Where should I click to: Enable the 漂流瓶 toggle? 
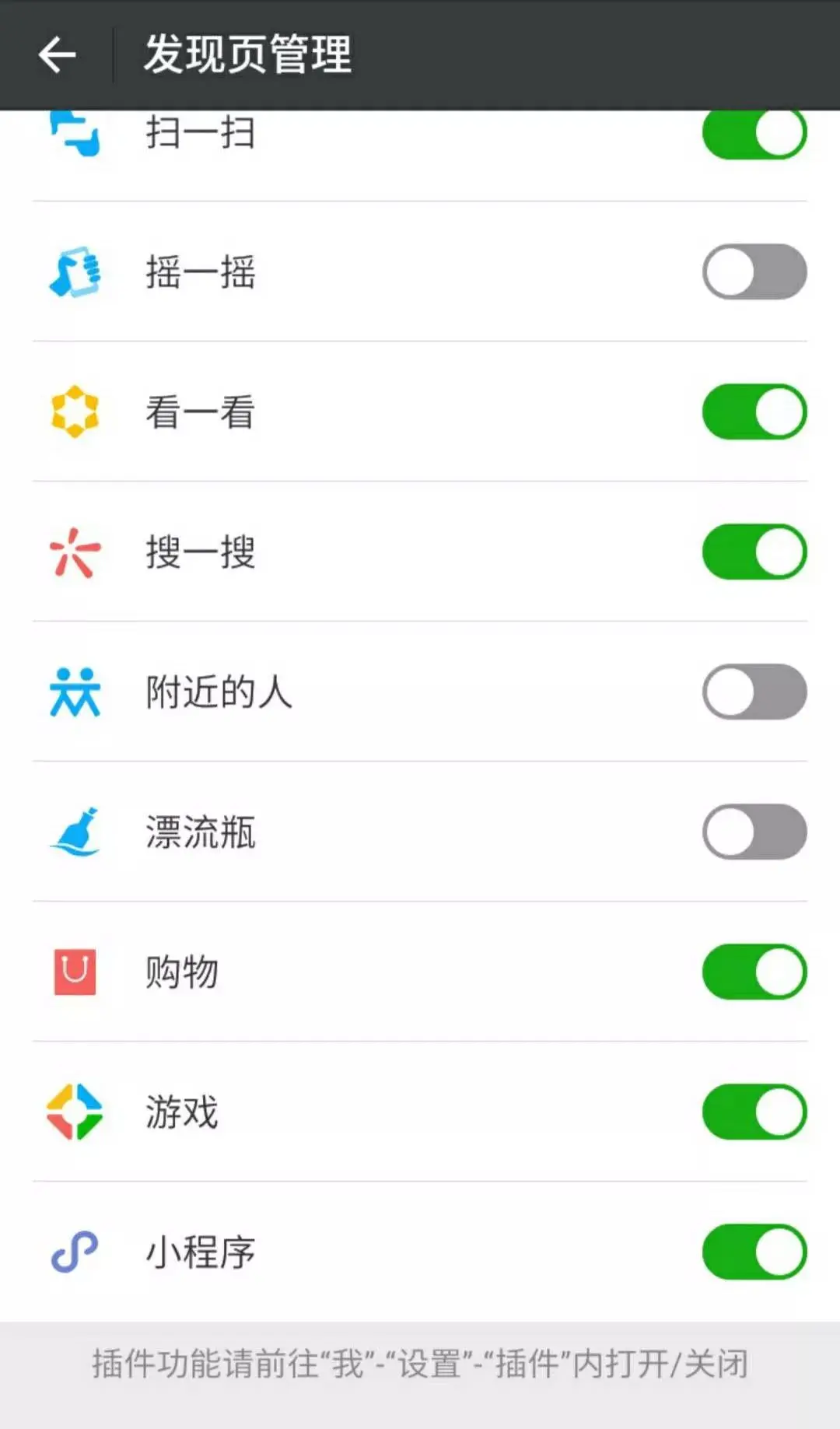point(754,832)
